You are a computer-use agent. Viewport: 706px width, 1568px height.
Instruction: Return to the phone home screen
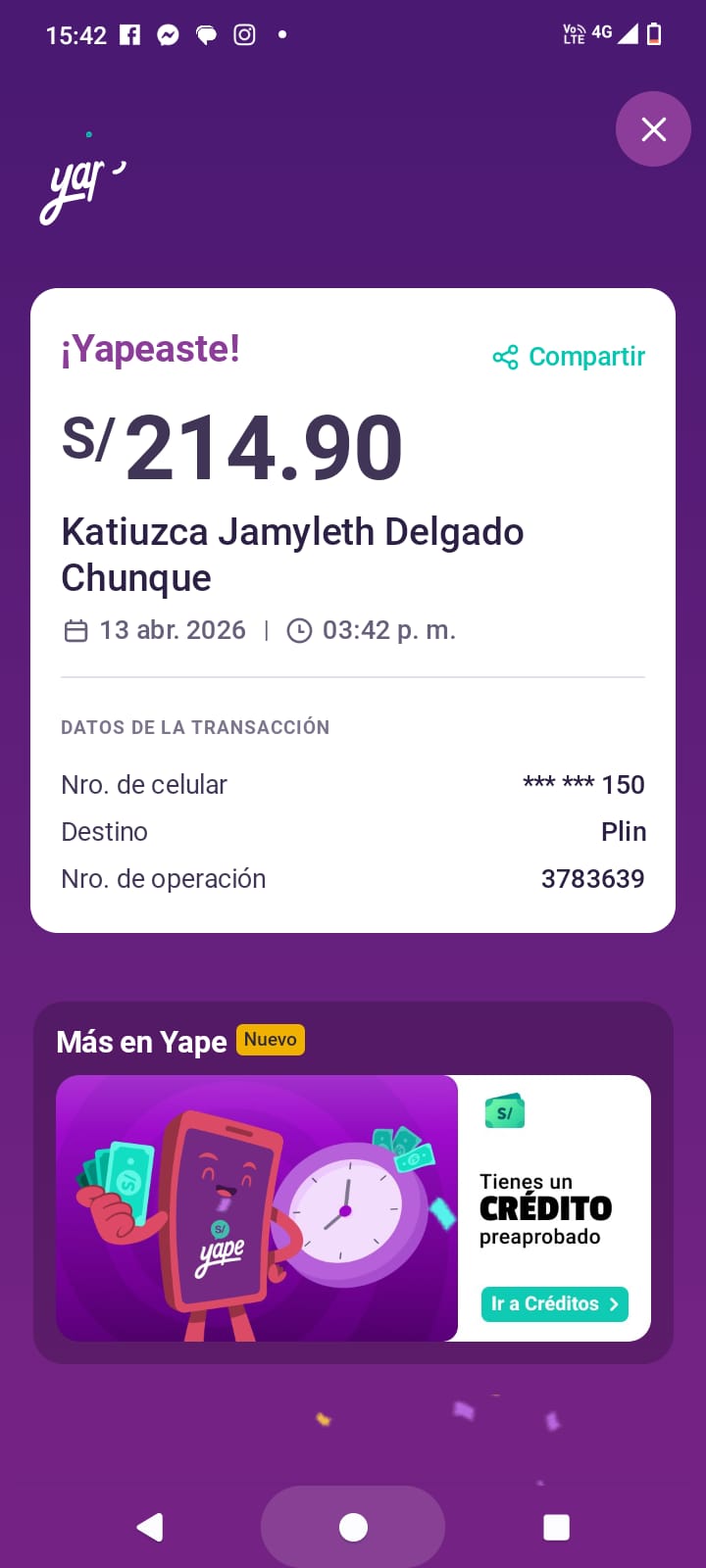click(353, 1527)
